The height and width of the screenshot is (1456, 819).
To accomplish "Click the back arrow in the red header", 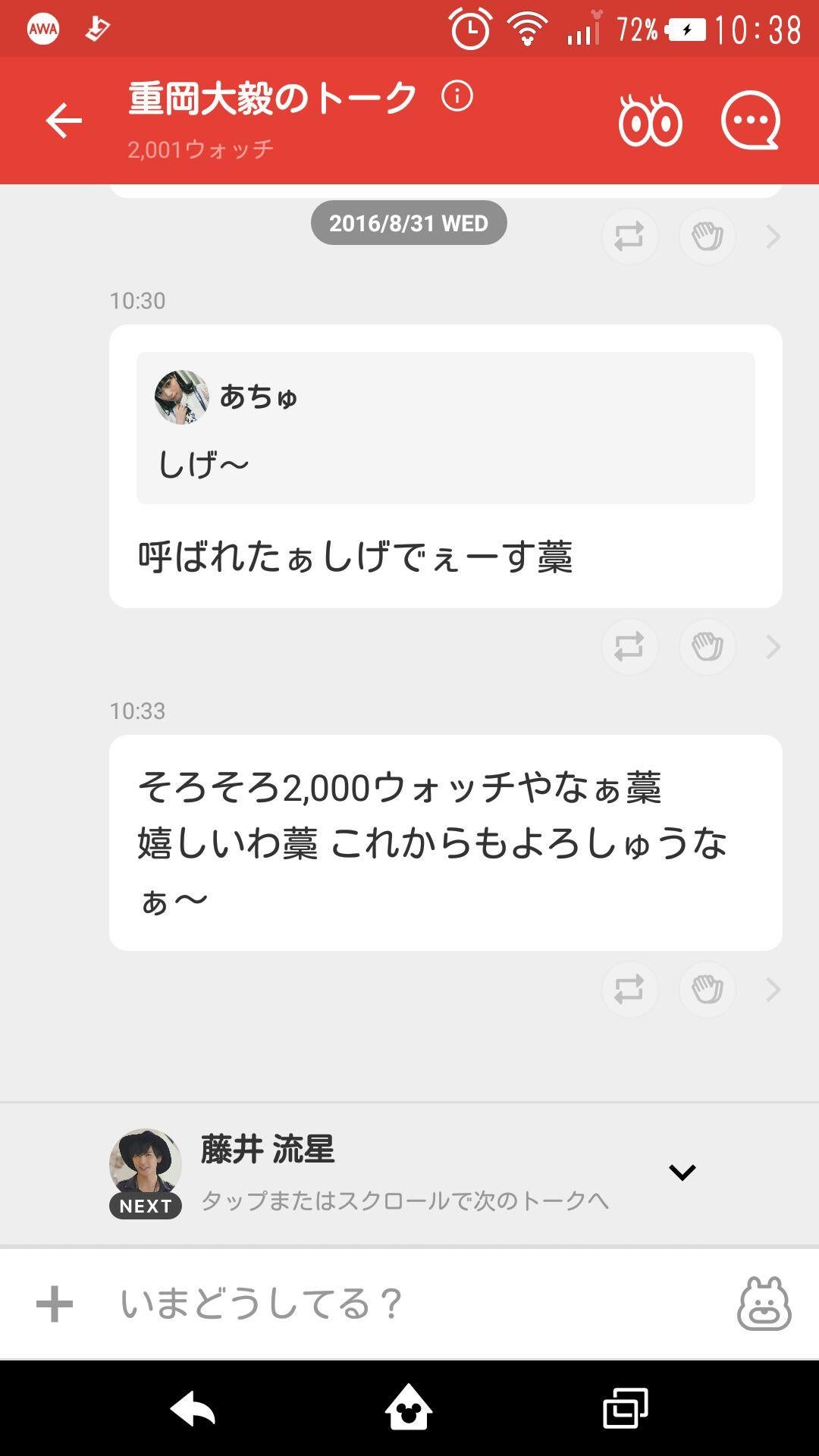I will point(64,120).
